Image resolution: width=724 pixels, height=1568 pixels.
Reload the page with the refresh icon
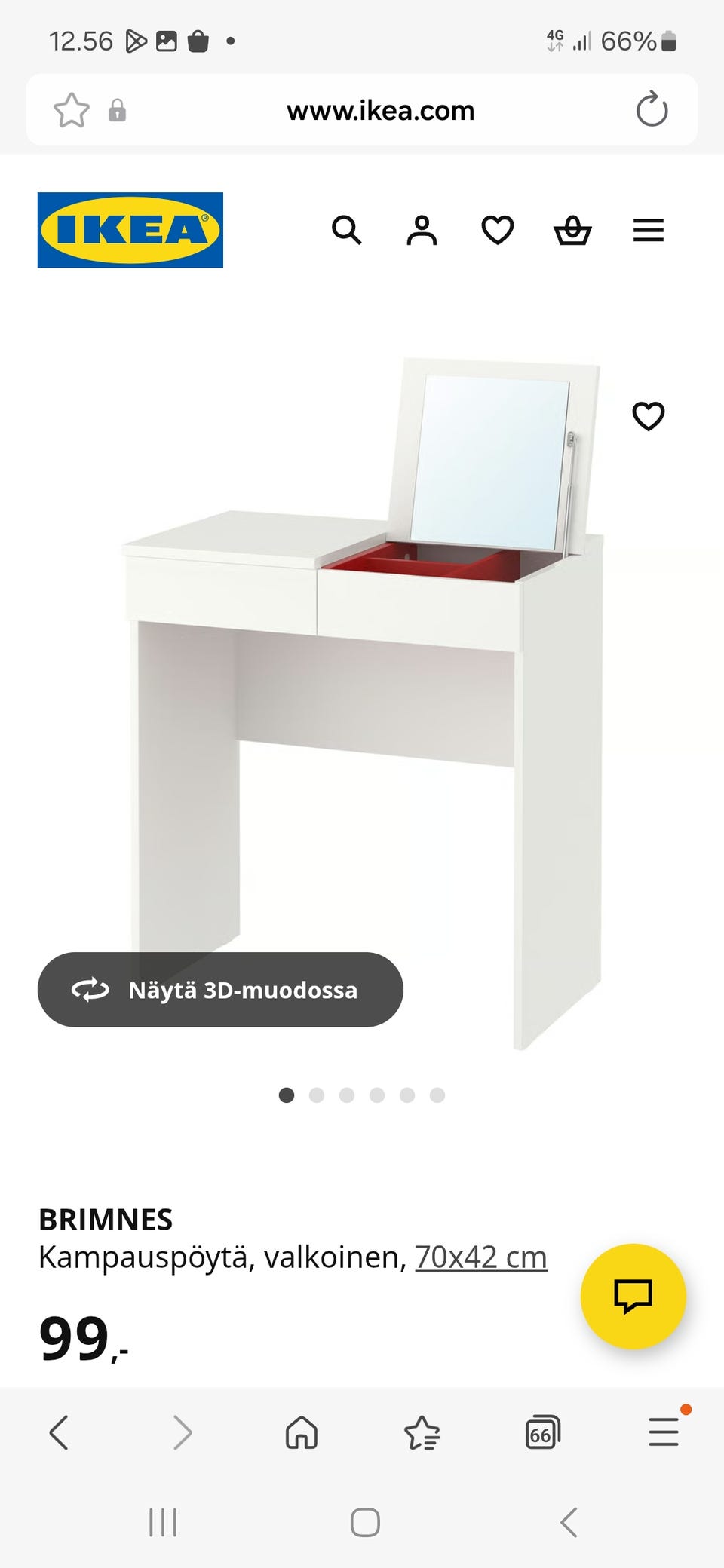tap(652, 109)
